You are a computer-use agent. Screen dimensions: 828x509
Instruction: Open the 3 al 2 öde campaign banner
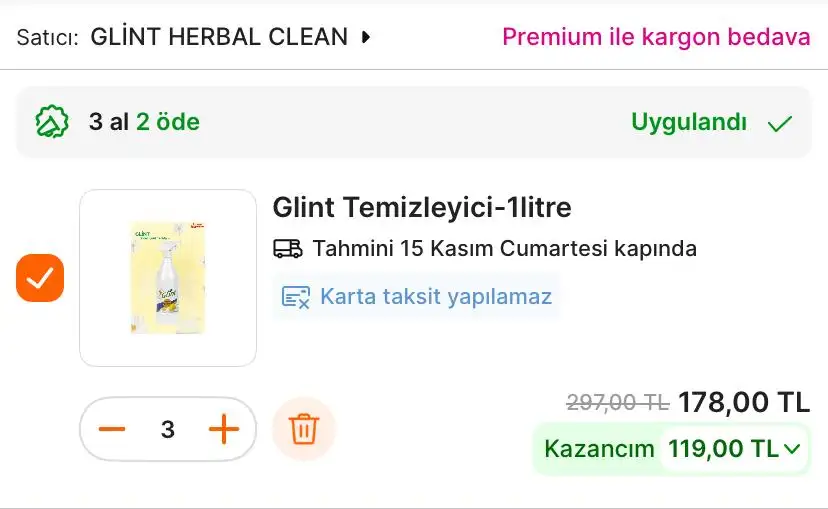(144, 122)
